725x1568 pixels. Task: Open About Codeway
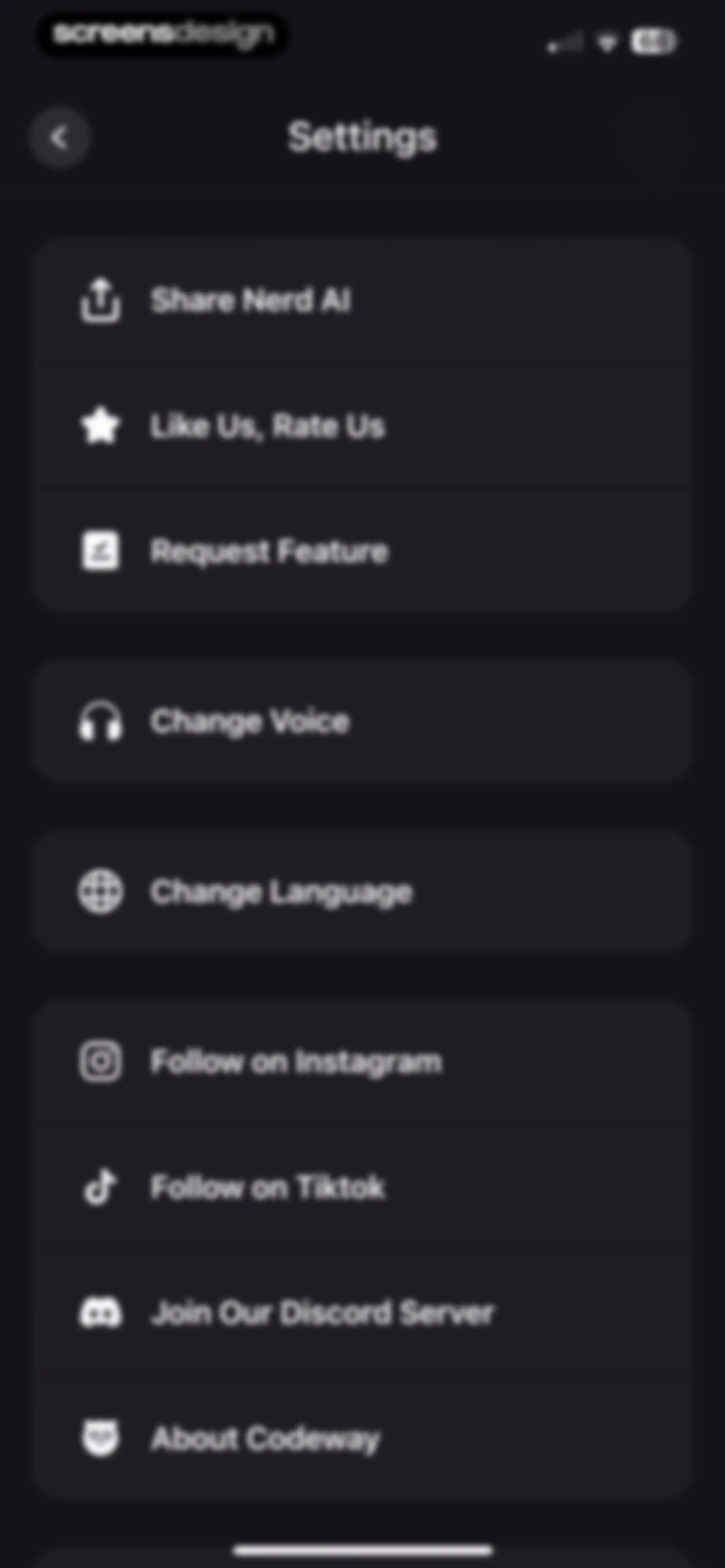click(x=363, y=1438)
